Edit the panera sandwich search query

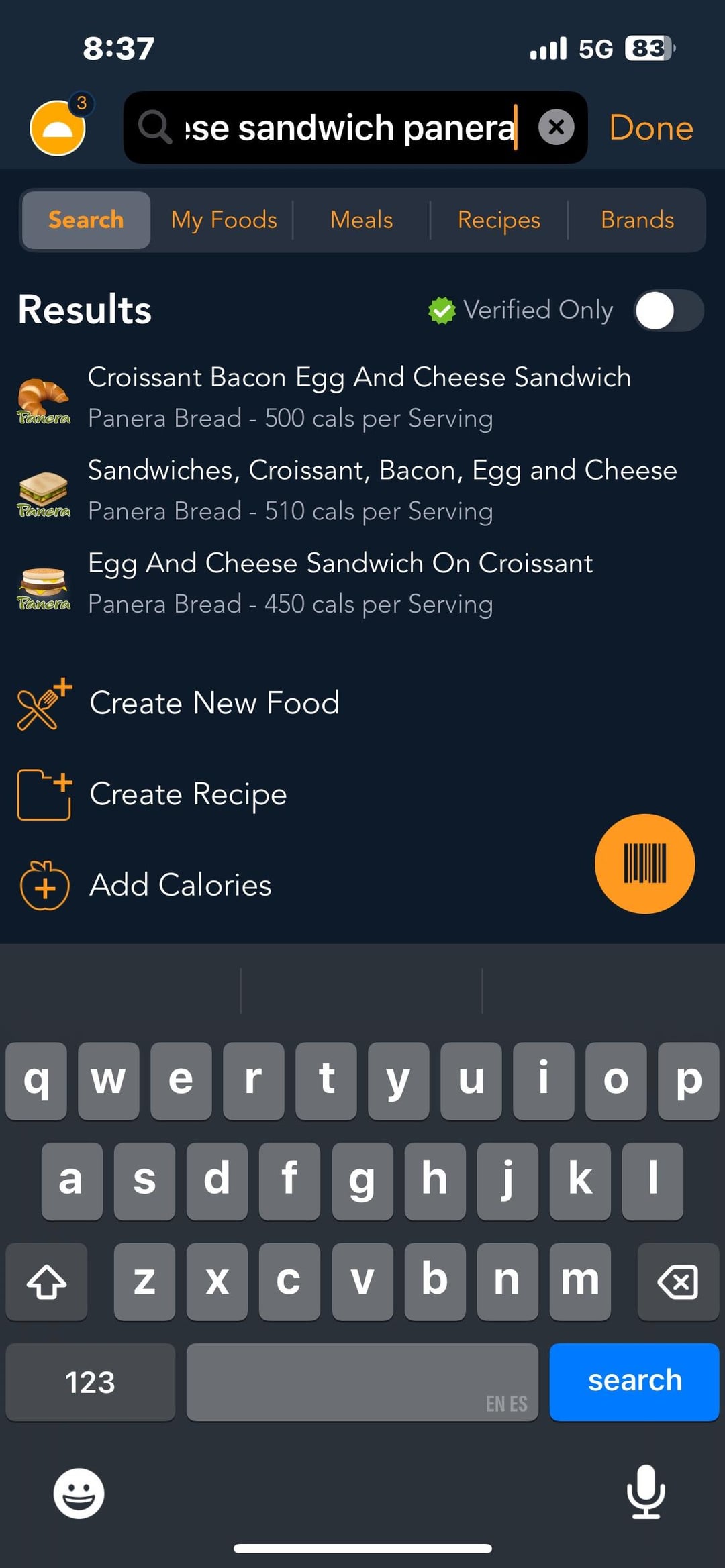[349, 127]
